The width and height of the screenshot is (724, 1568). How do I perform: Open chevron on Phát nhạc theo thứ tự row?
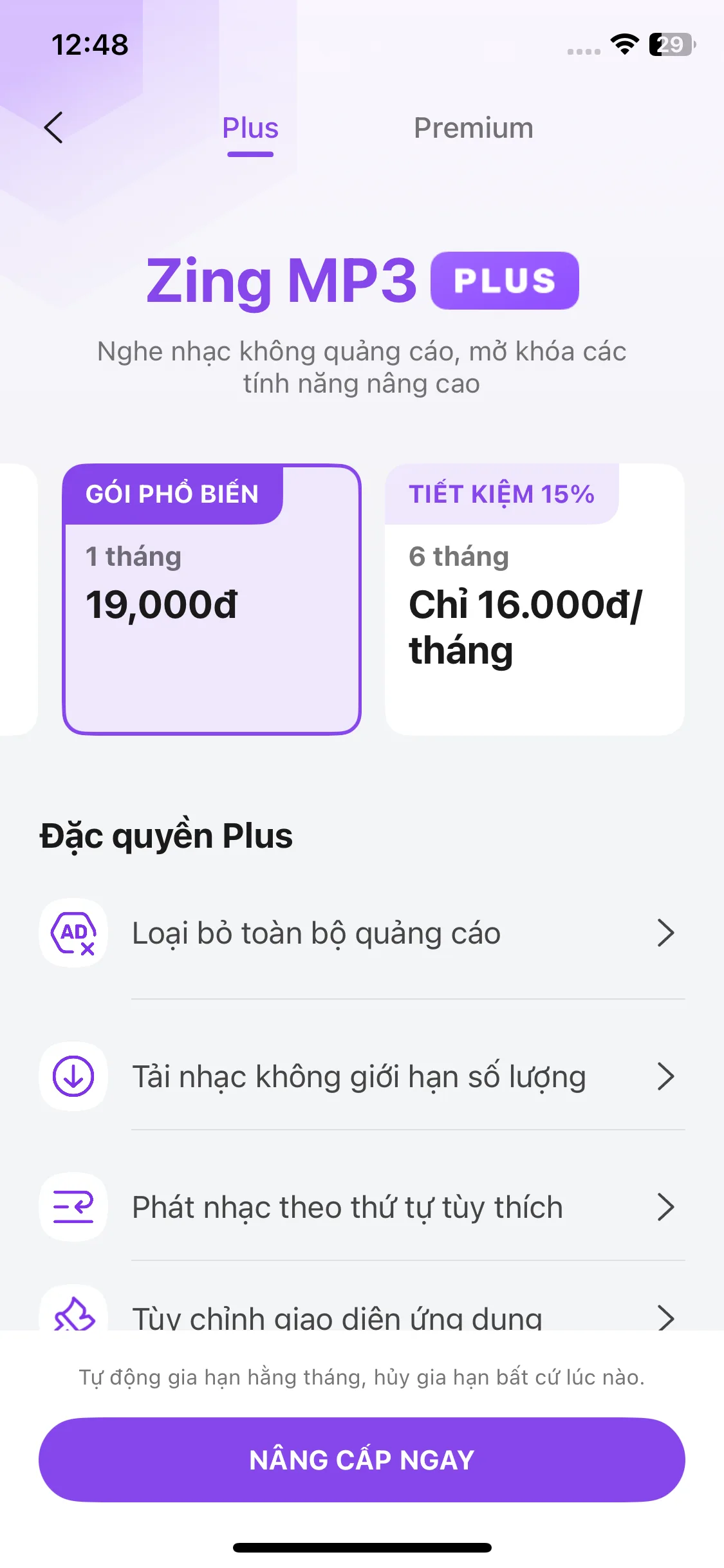coord(666,1207)
